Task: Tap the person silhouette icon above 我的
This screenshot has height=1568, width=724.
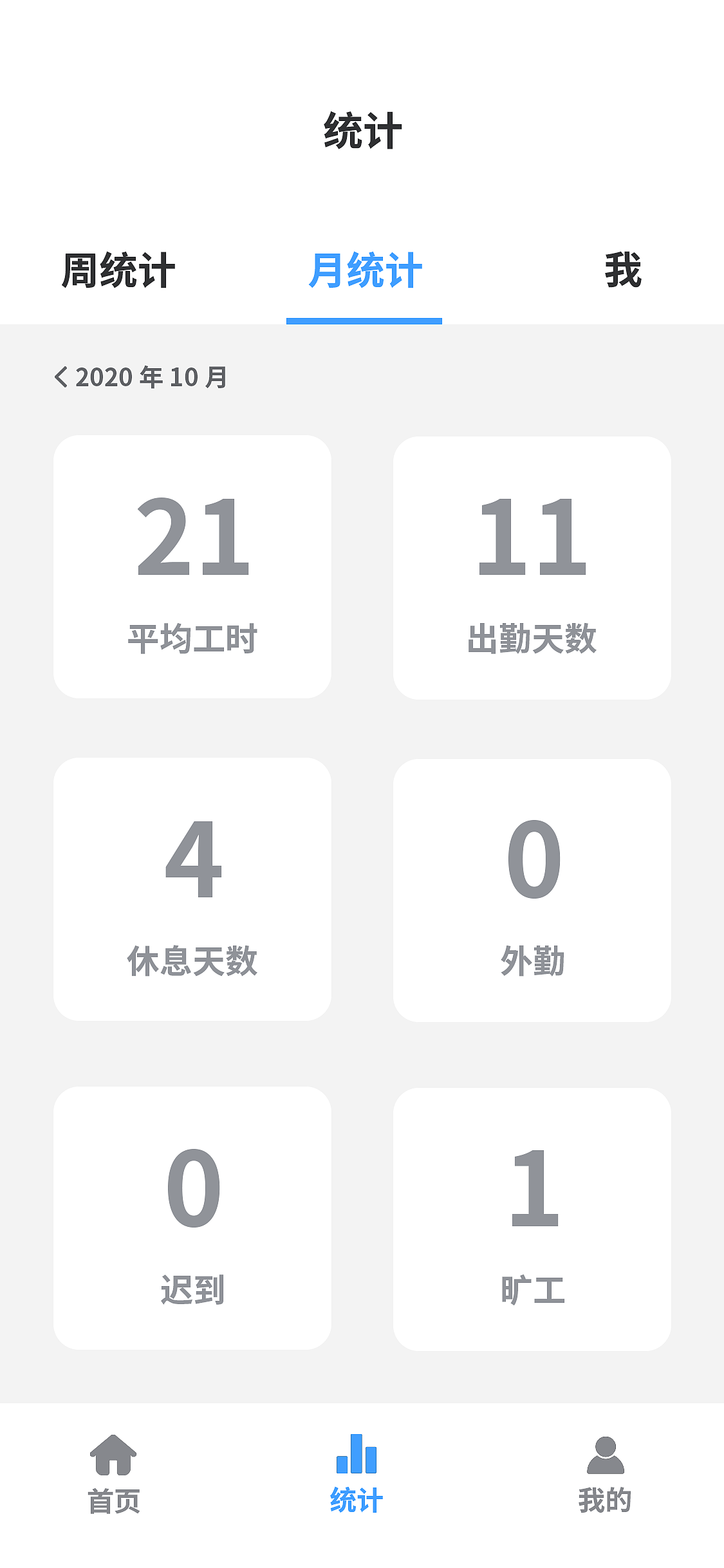Action: (606, 1451)
